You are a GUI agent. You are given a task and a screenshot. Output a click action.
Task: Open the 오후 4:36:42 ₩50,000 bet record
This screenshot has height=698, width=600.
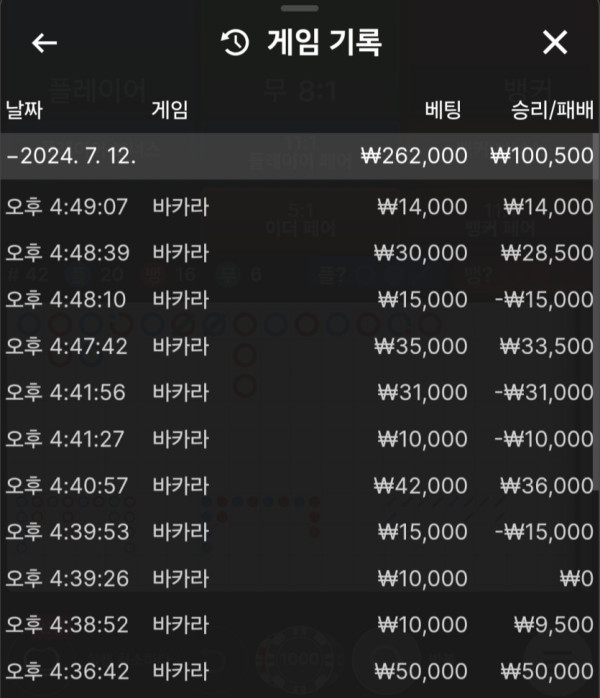pyautogui.click(x=300, y=670)
